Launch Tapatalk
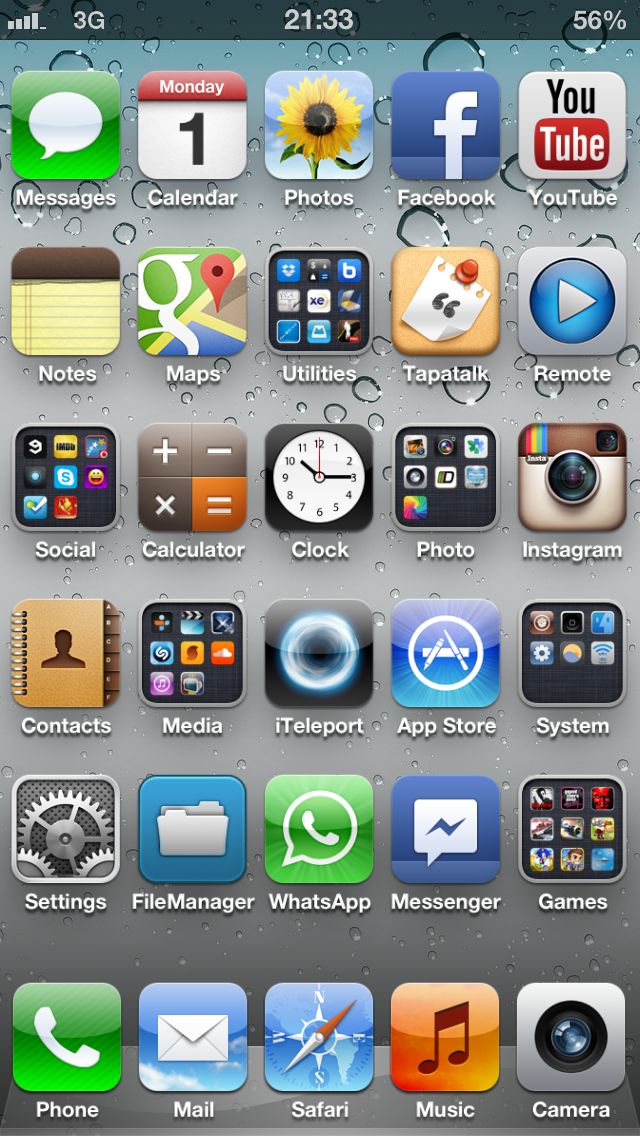 [x=446, y=301]
